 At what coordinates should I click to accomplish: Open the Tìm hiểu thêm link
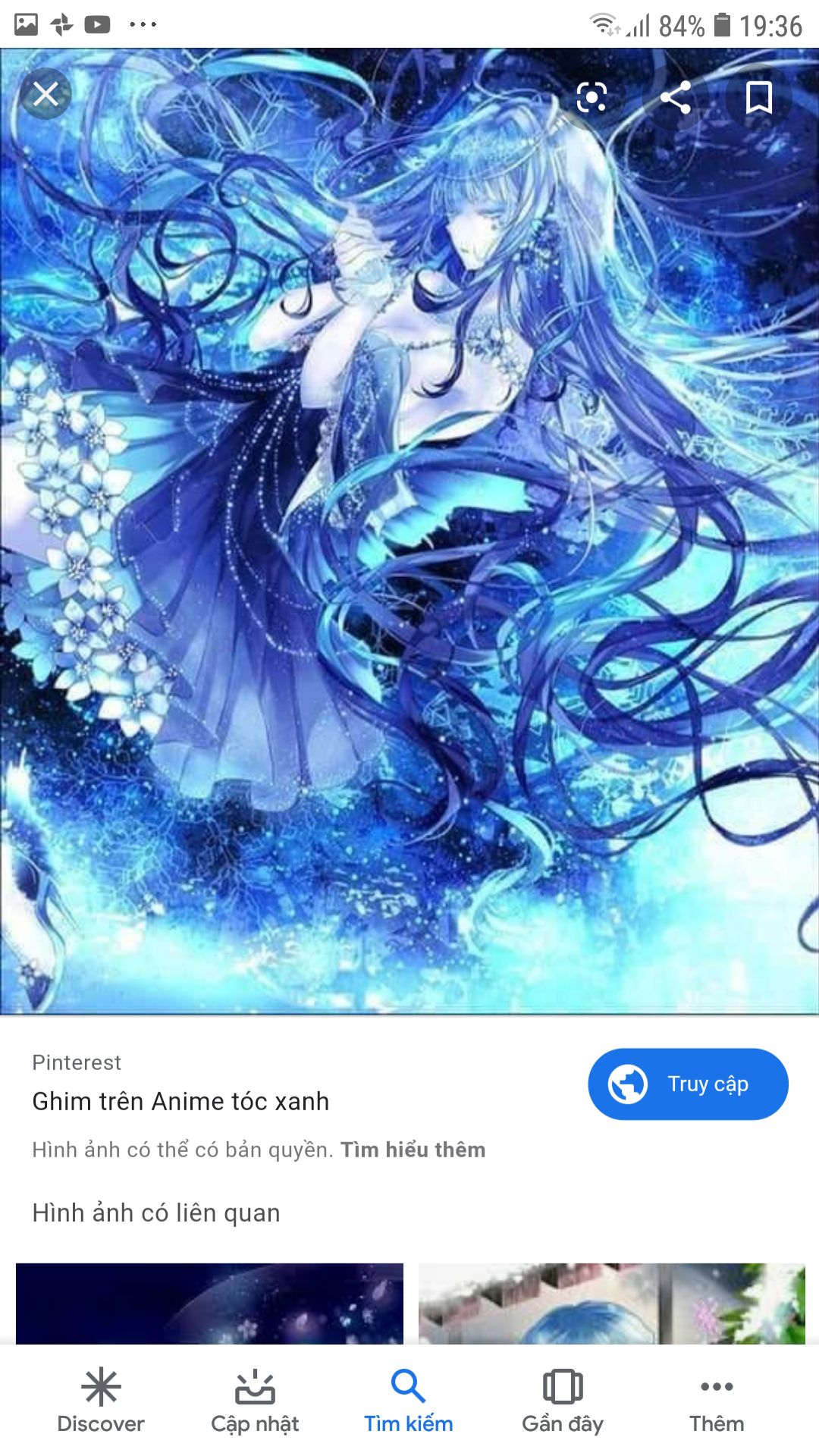point(413,1150)
